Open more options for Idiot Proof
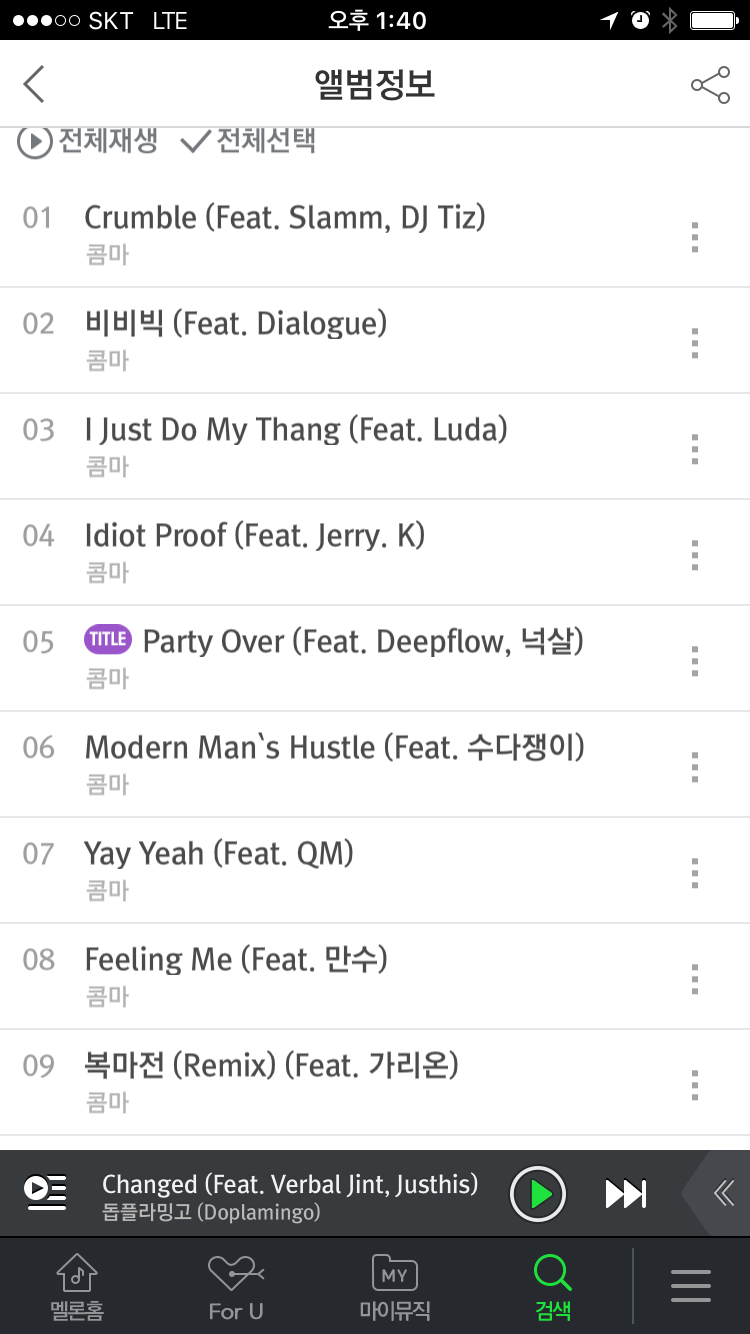 point(695,555)
